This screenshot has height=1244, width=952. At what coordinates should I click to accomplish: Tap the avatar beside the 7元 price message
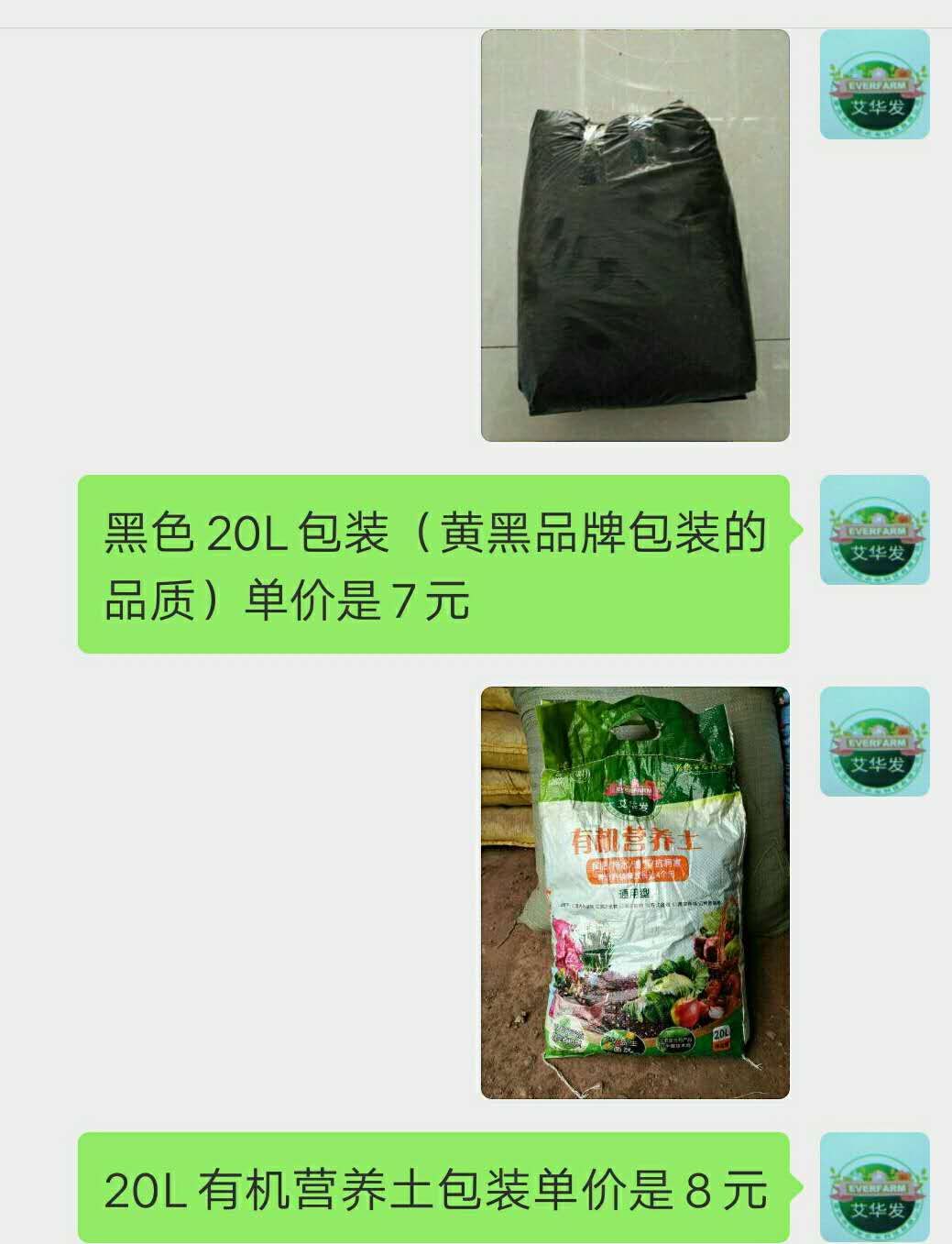[874, 530]
